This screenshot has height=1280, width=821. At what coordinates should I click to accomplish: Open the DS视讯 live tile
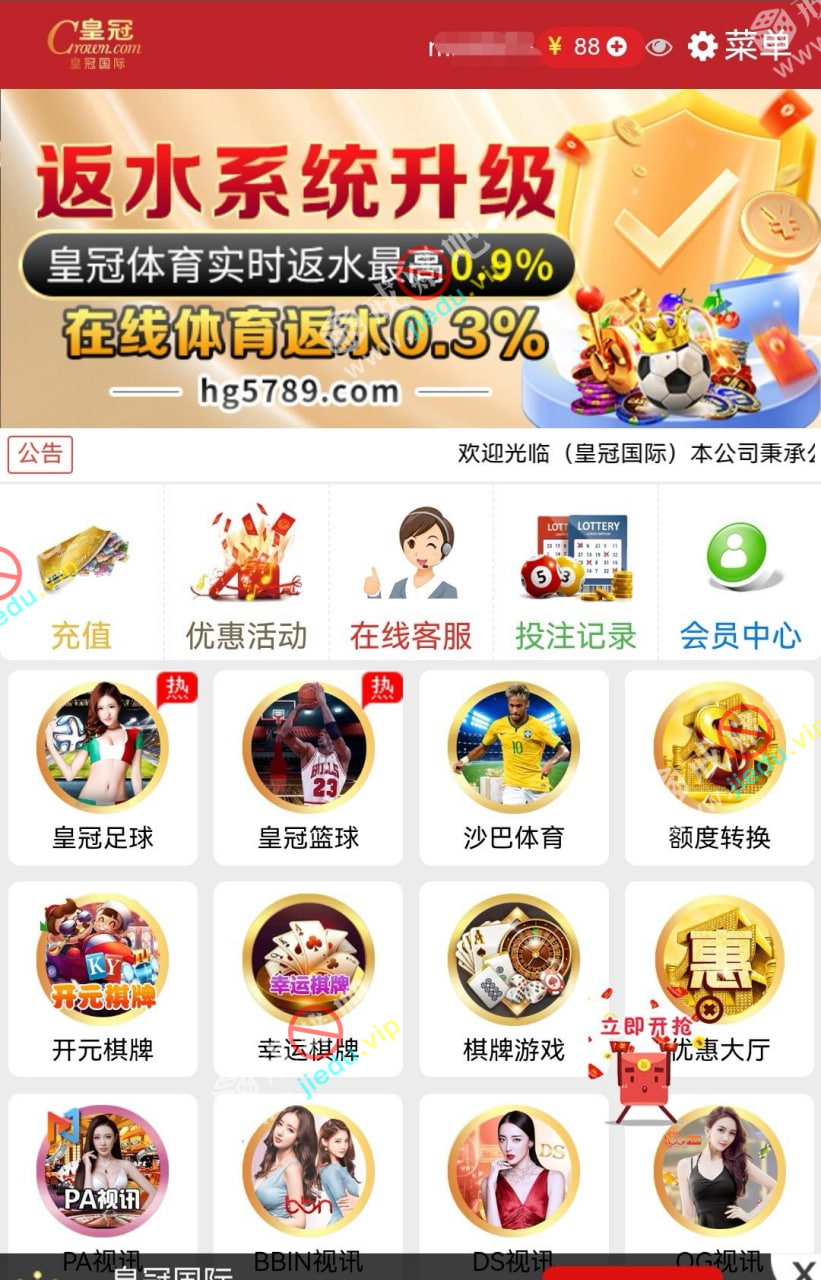[514, 1180]
